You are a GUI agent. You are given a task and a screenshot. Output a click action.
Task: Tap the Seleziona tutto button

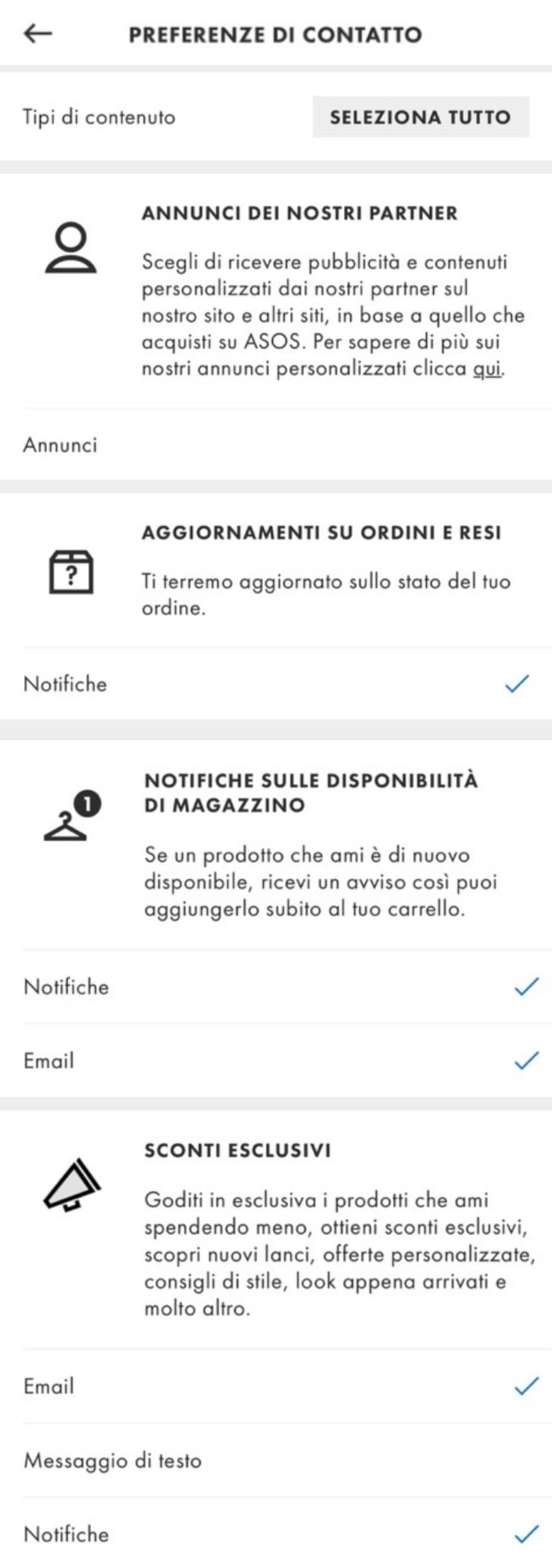pyautogui.click(x=420, y=117)
